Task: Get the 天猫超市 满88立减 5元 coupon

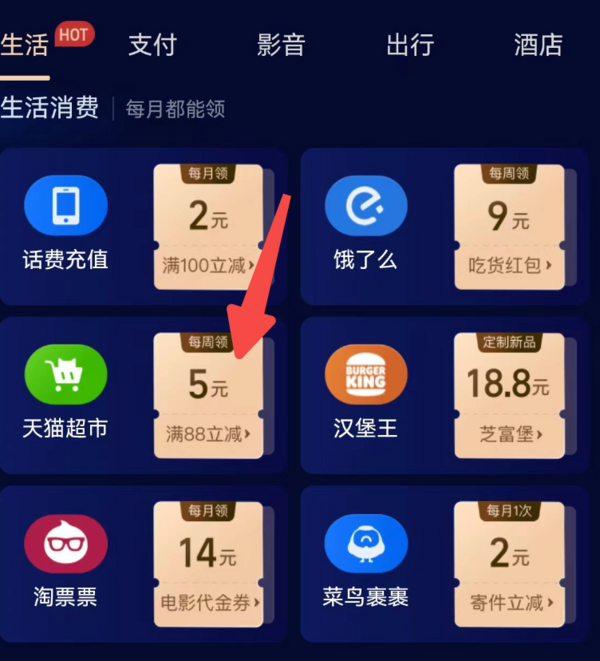Action: point(208,394)
